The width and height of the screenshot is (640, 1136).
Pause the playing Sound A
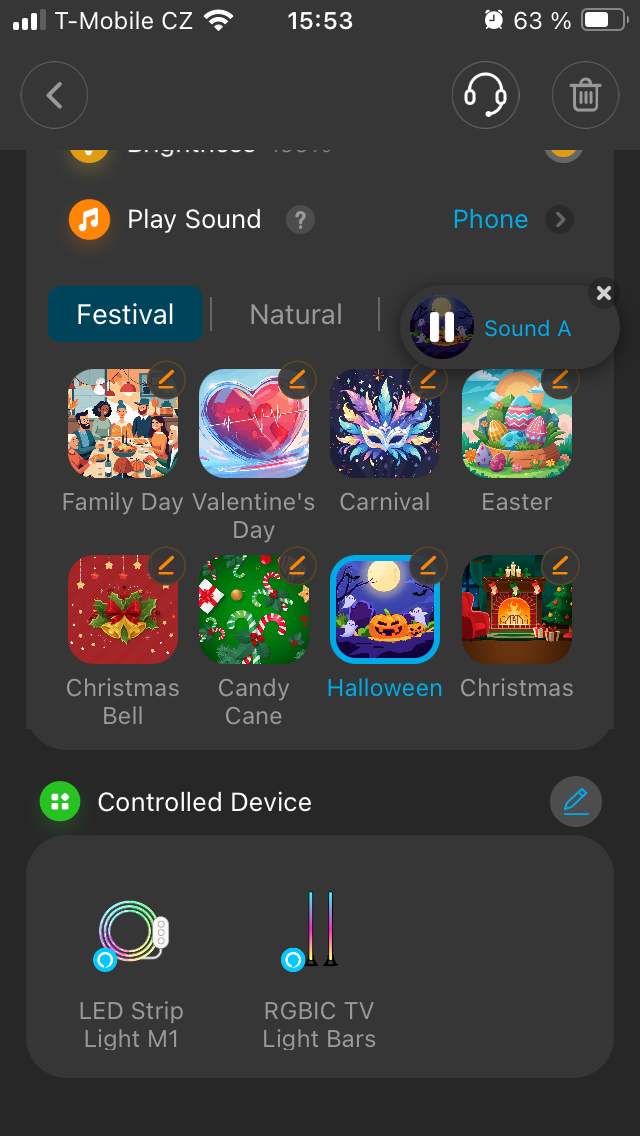point(441,327)
